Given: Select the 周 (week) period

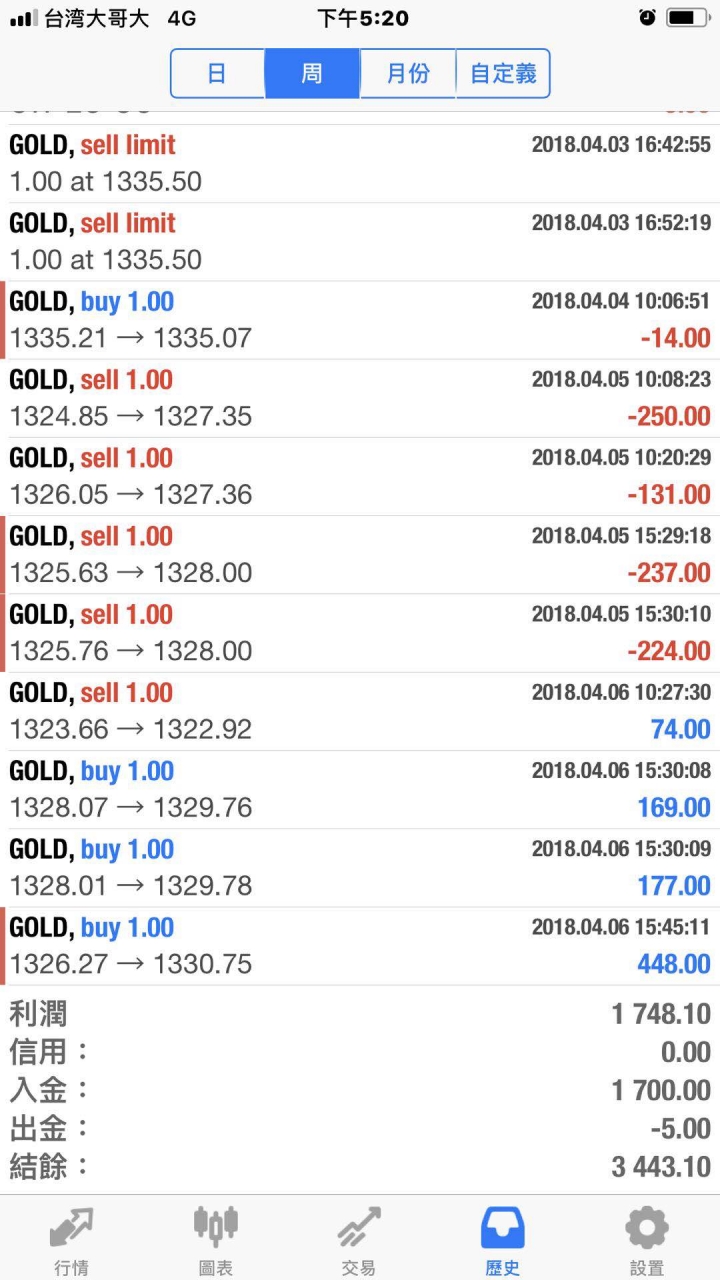Looking at the screenshot, I should point(312,74).
